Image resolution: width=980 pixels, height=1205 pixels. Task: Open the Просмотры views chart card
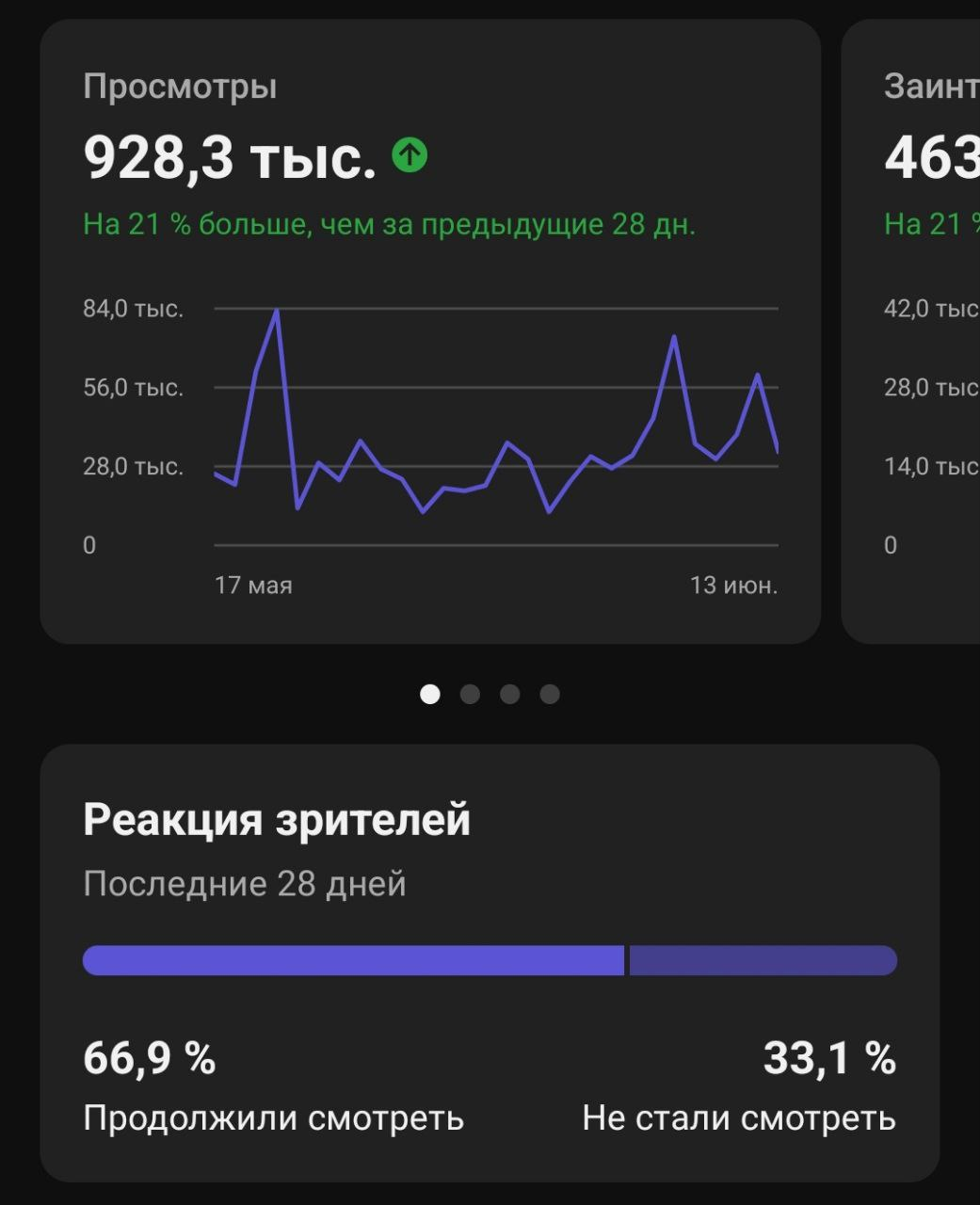[430, 331]
